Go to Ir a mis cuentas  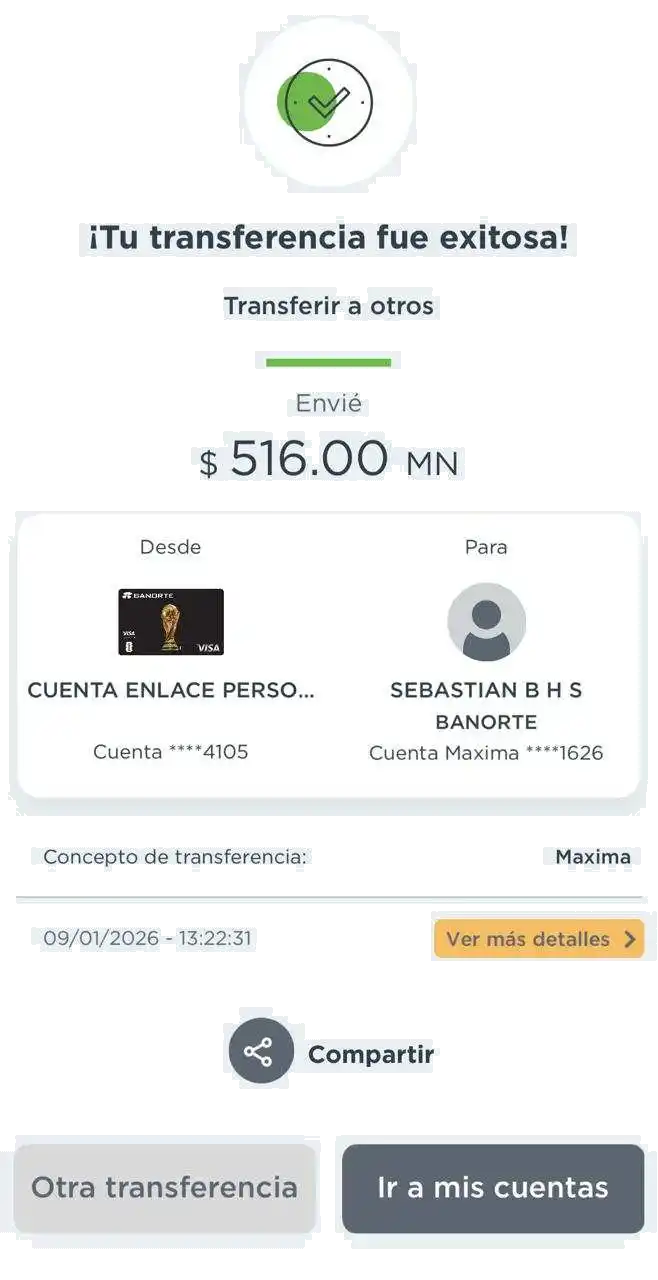[x=493, y=1188]
